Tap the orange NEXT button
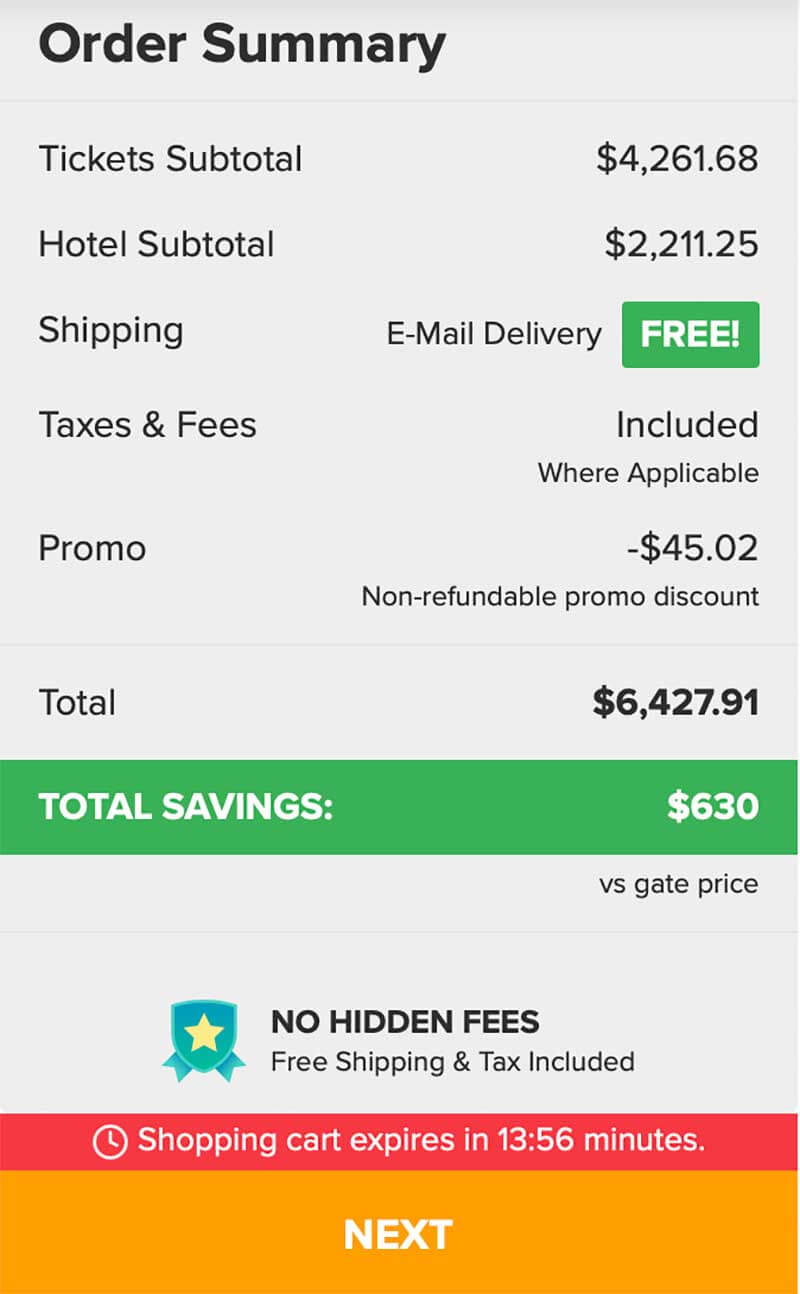Image resolution: width=800 pixels, height=1294 pixels. [x=399, y=1232]
